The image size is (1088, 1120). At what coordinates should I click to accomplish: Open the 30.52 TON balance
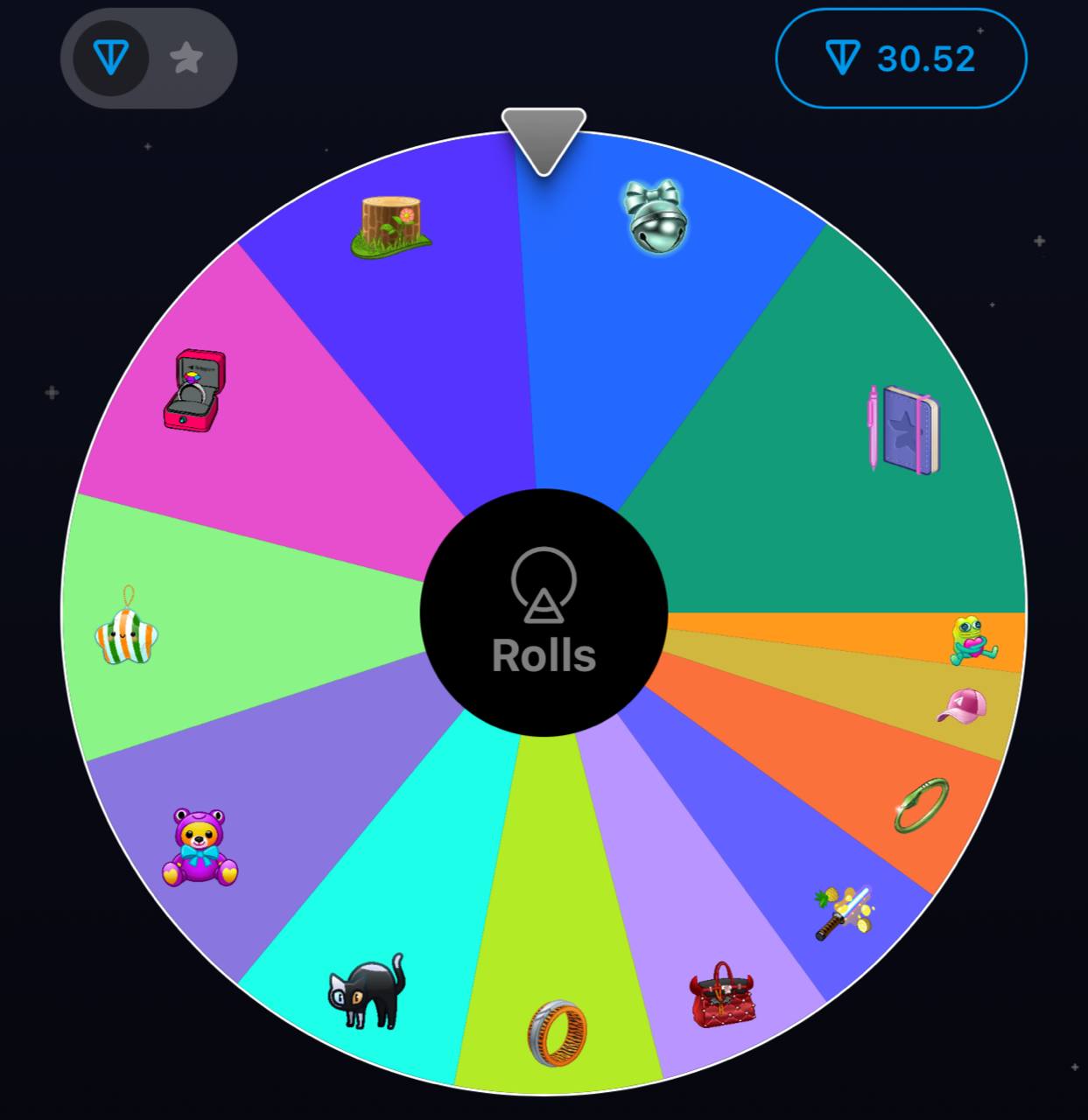[901, 59]
